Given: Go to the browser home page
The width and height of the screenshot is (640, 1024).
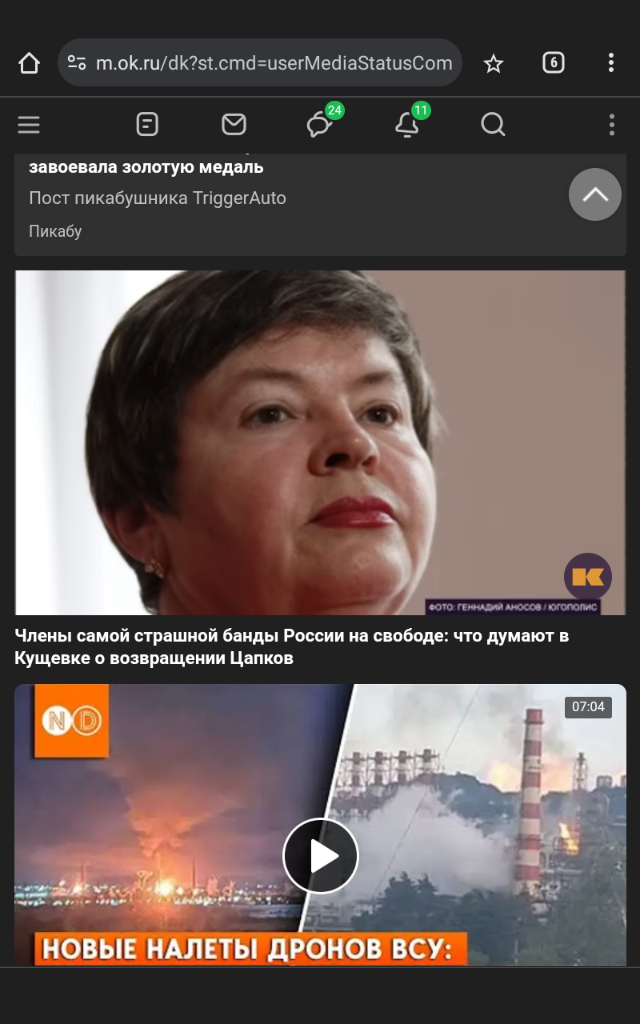Looking at the screenshot, I should coord(29,63).
